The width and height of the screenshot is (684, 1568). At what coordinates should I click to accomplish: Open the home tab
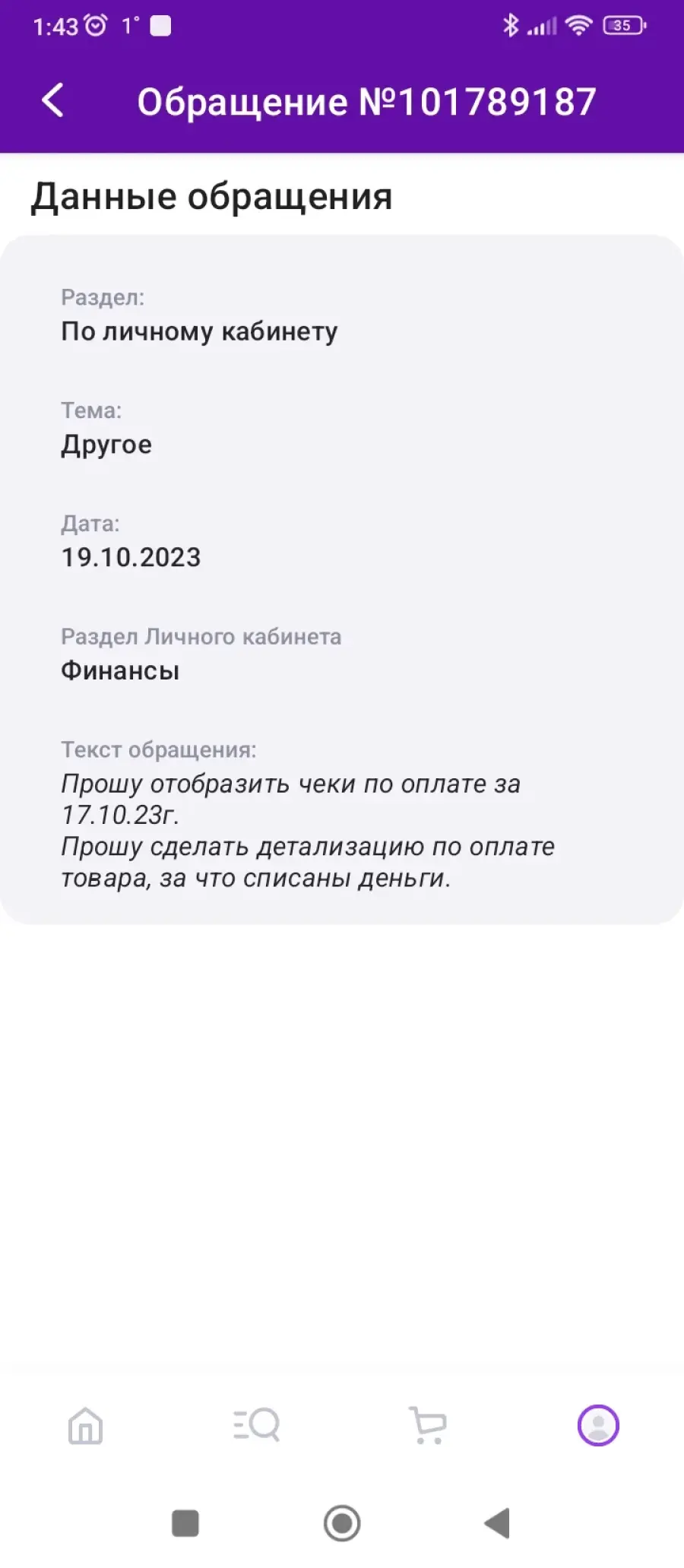tap(85, 1425)
